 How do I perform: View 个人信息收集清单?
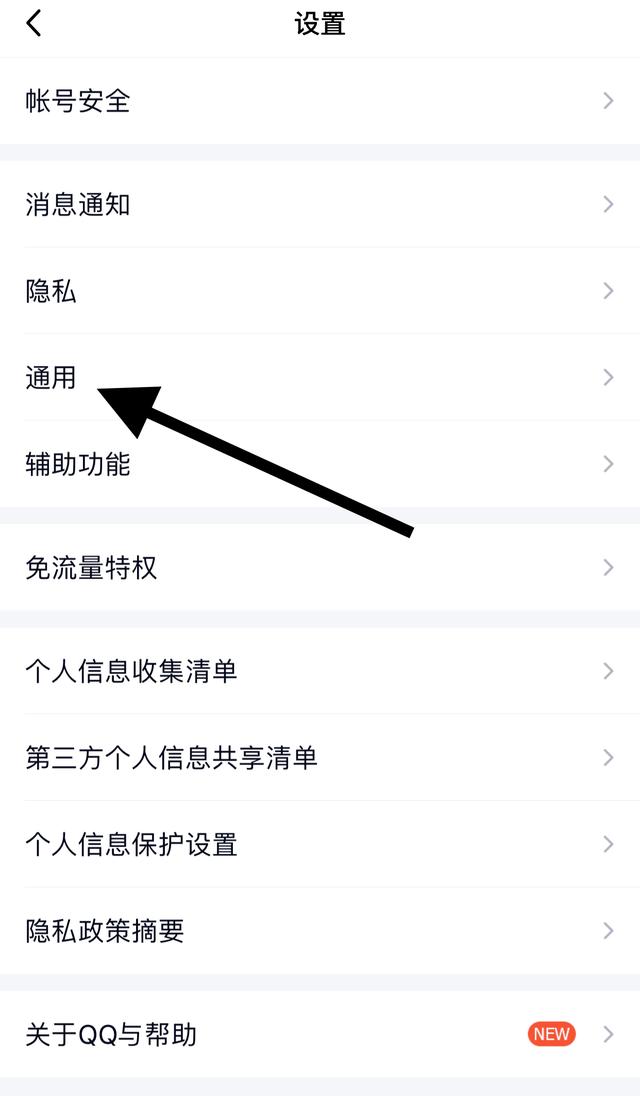pyautogui.click(x=320, y=671)
